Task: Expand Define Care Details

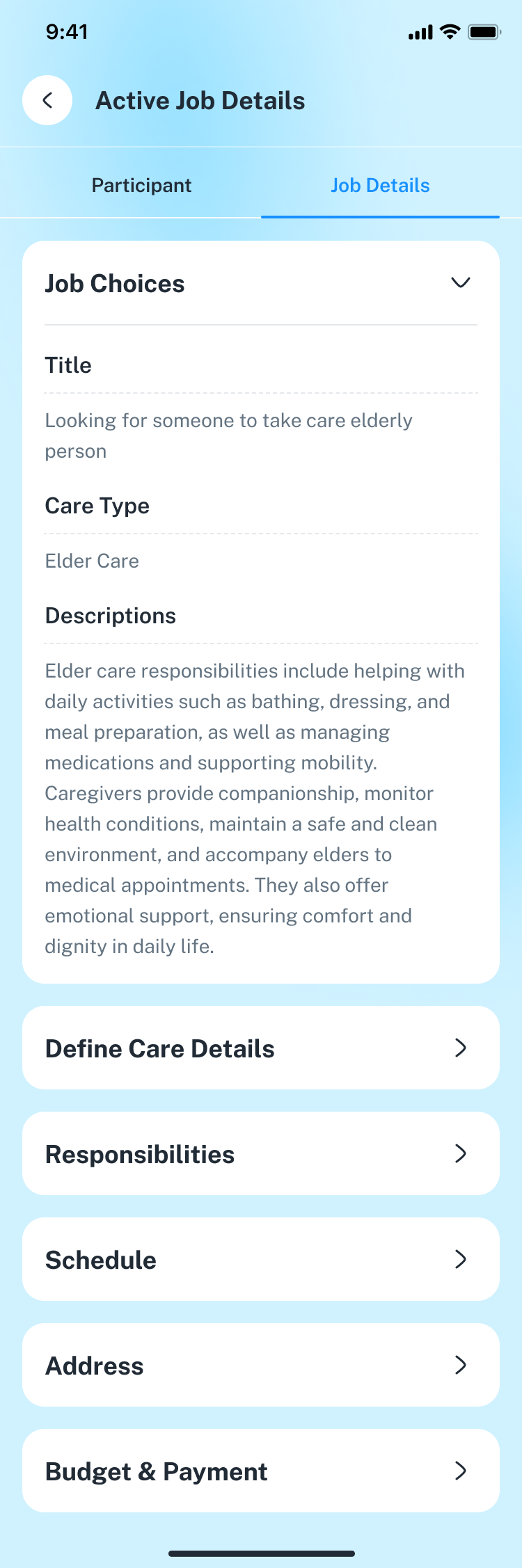Action: pyautogui.click(x=260, y=1048)
